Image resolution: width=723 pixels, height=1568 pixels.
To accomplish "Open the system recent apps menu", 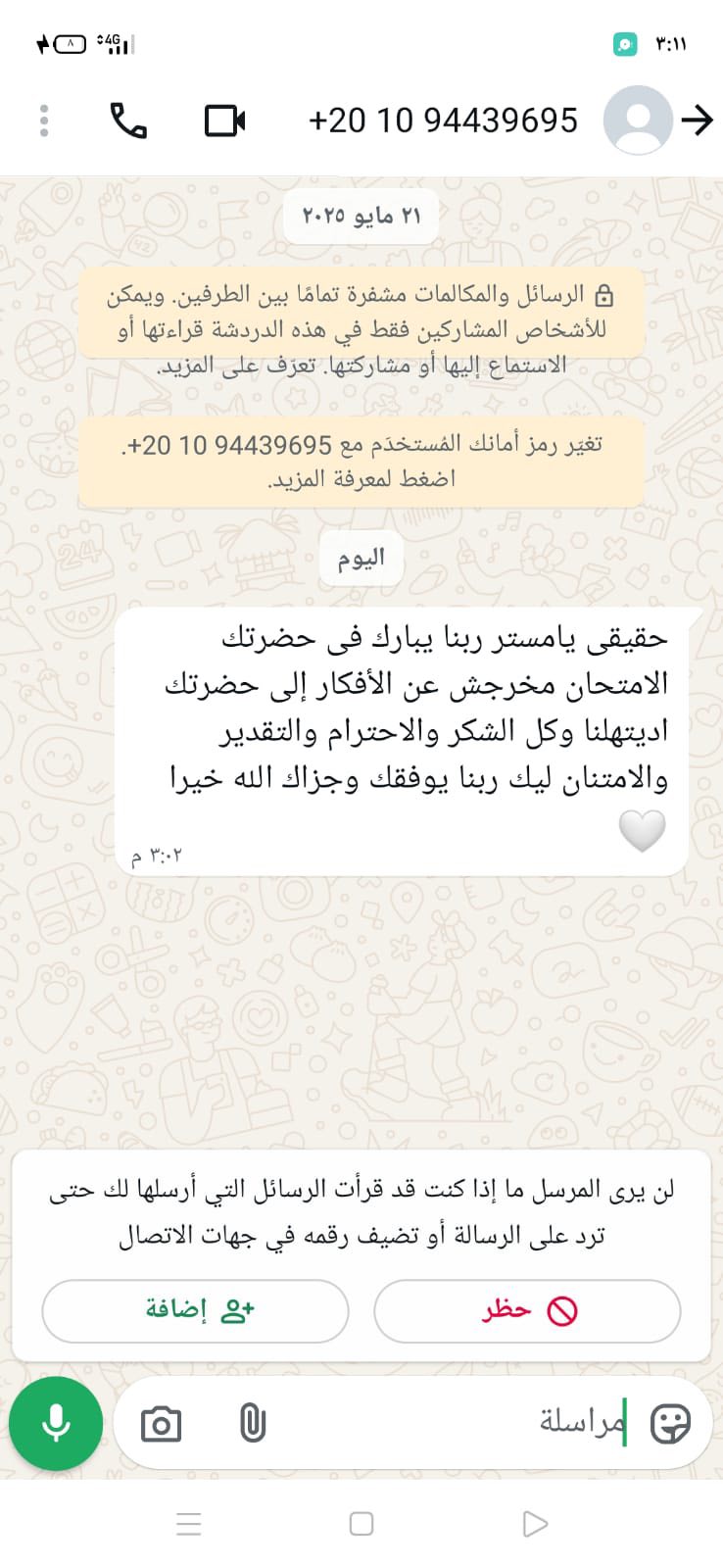I will [189, 1524].
